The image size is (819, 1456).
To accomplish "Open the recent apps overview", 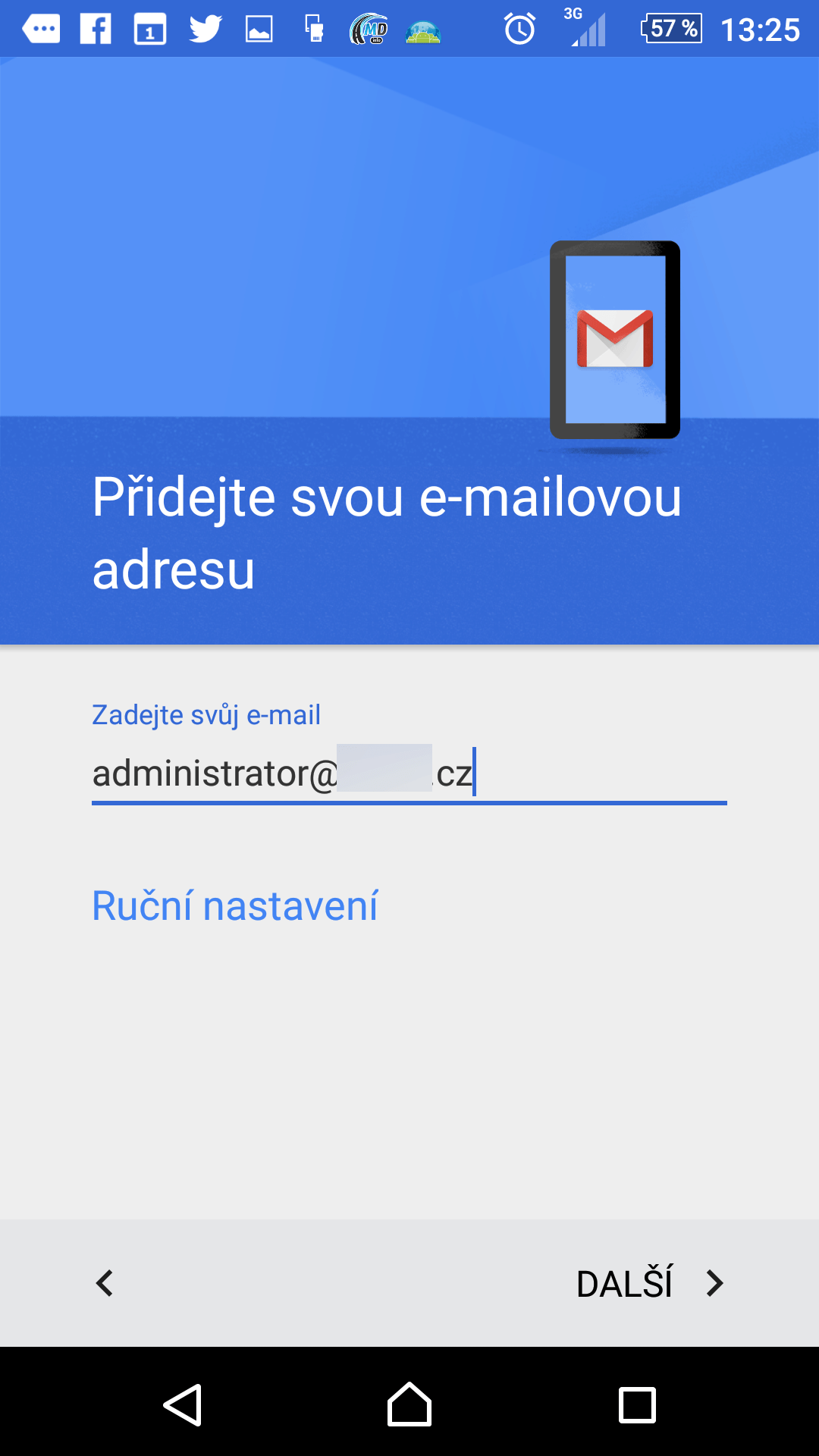I will [637, 1404].
